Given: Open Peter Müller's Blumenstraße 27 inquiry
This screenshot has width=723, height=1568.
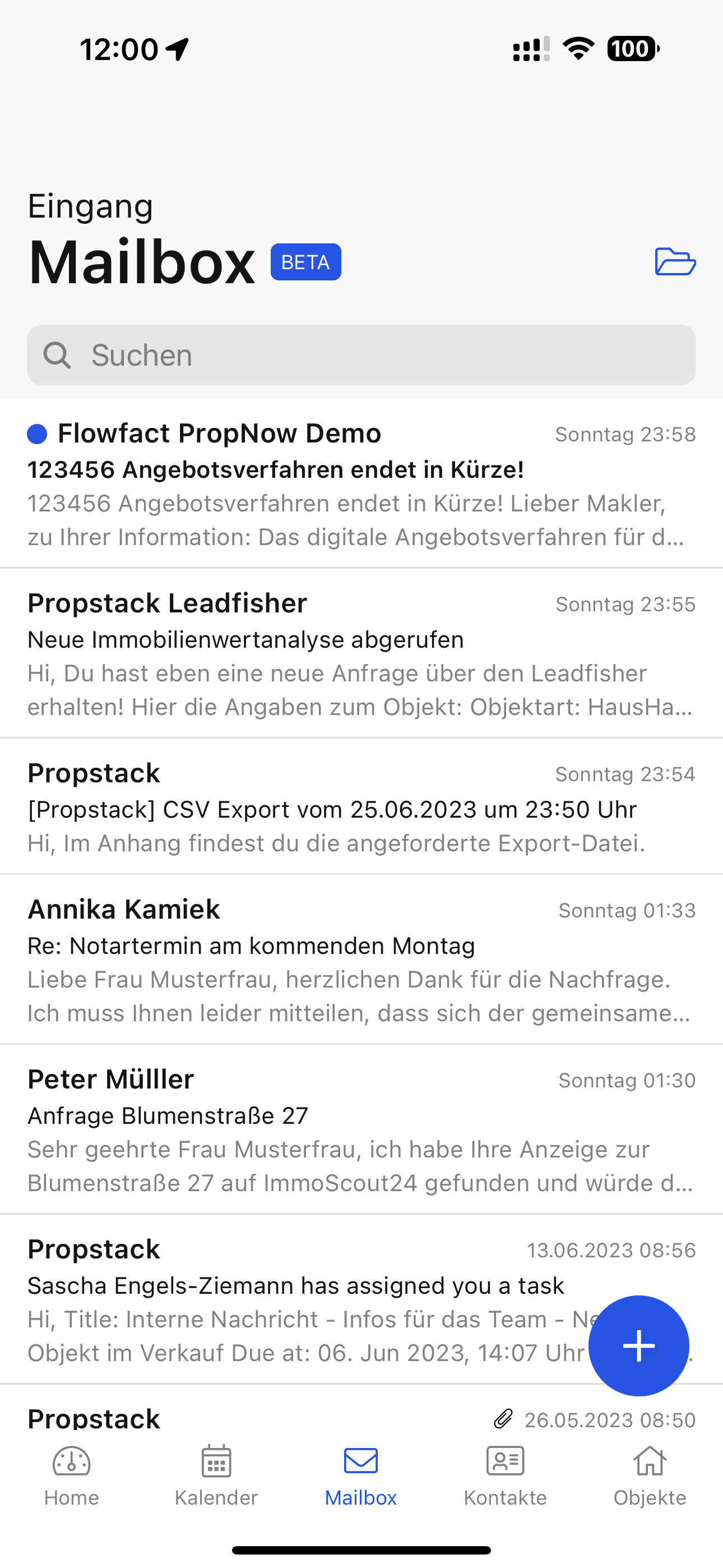Looking at the screenshot, I should (361, 1130).
